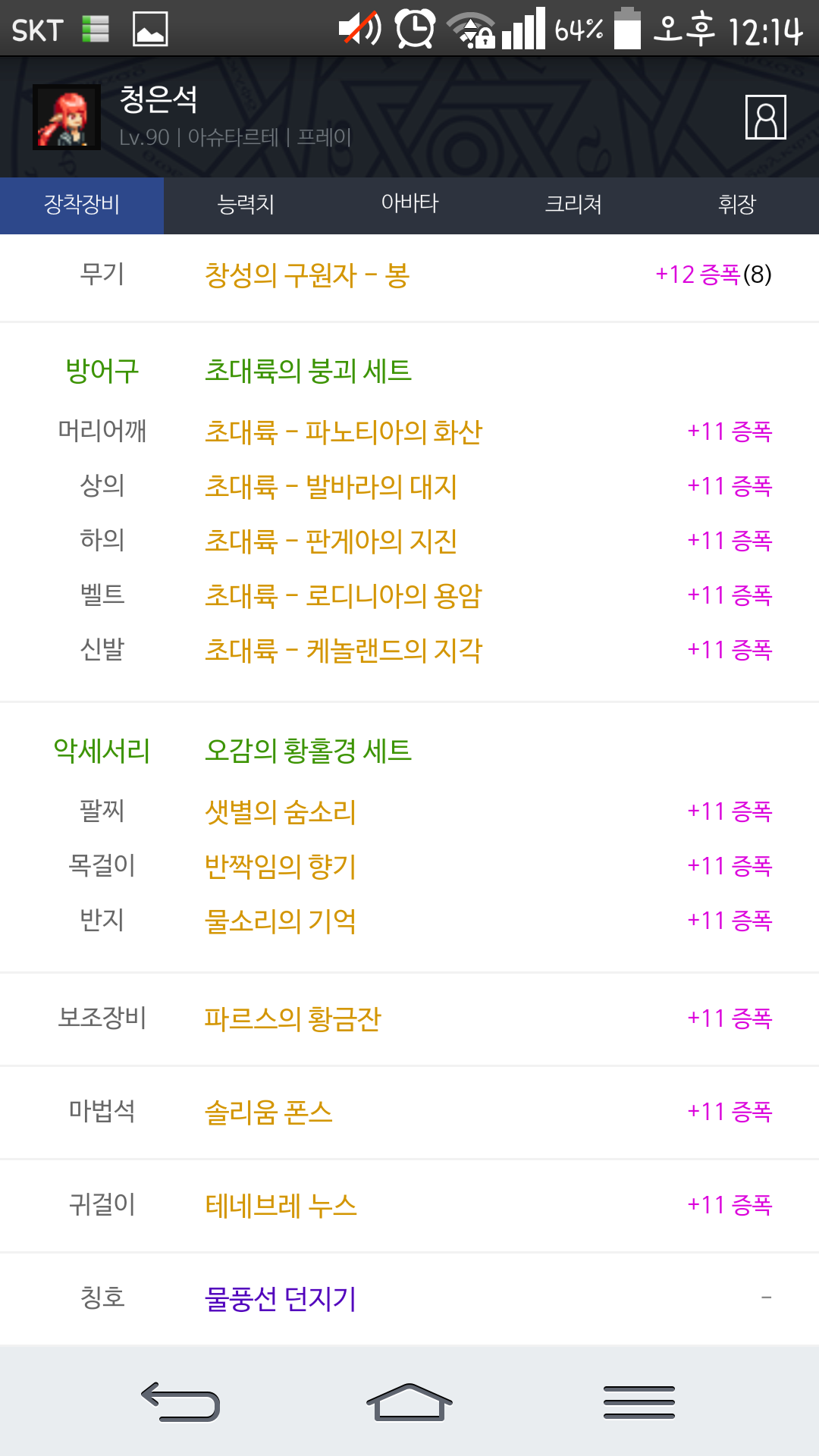Open 파르스의 황금잔 sub equipment

click(x=293, y=1019)
